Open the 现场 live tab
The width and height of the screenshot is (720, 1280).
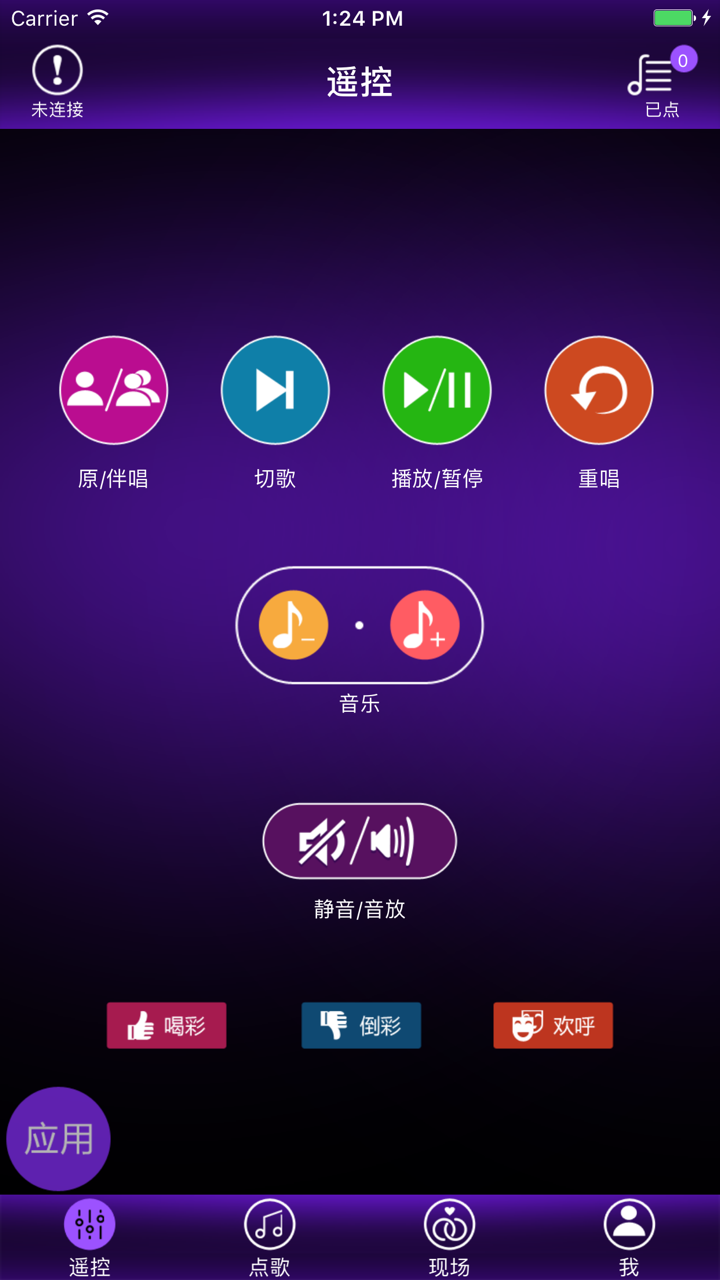(x=448, y=1232)
